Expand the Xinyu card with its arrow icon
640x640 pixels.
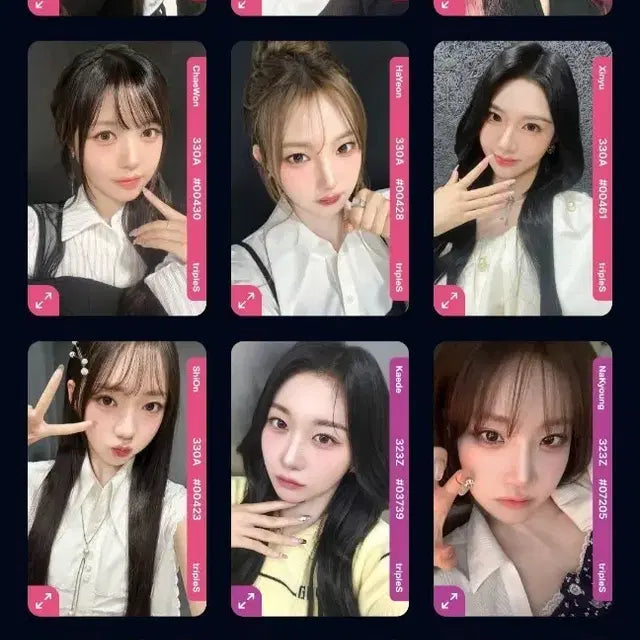449,300
